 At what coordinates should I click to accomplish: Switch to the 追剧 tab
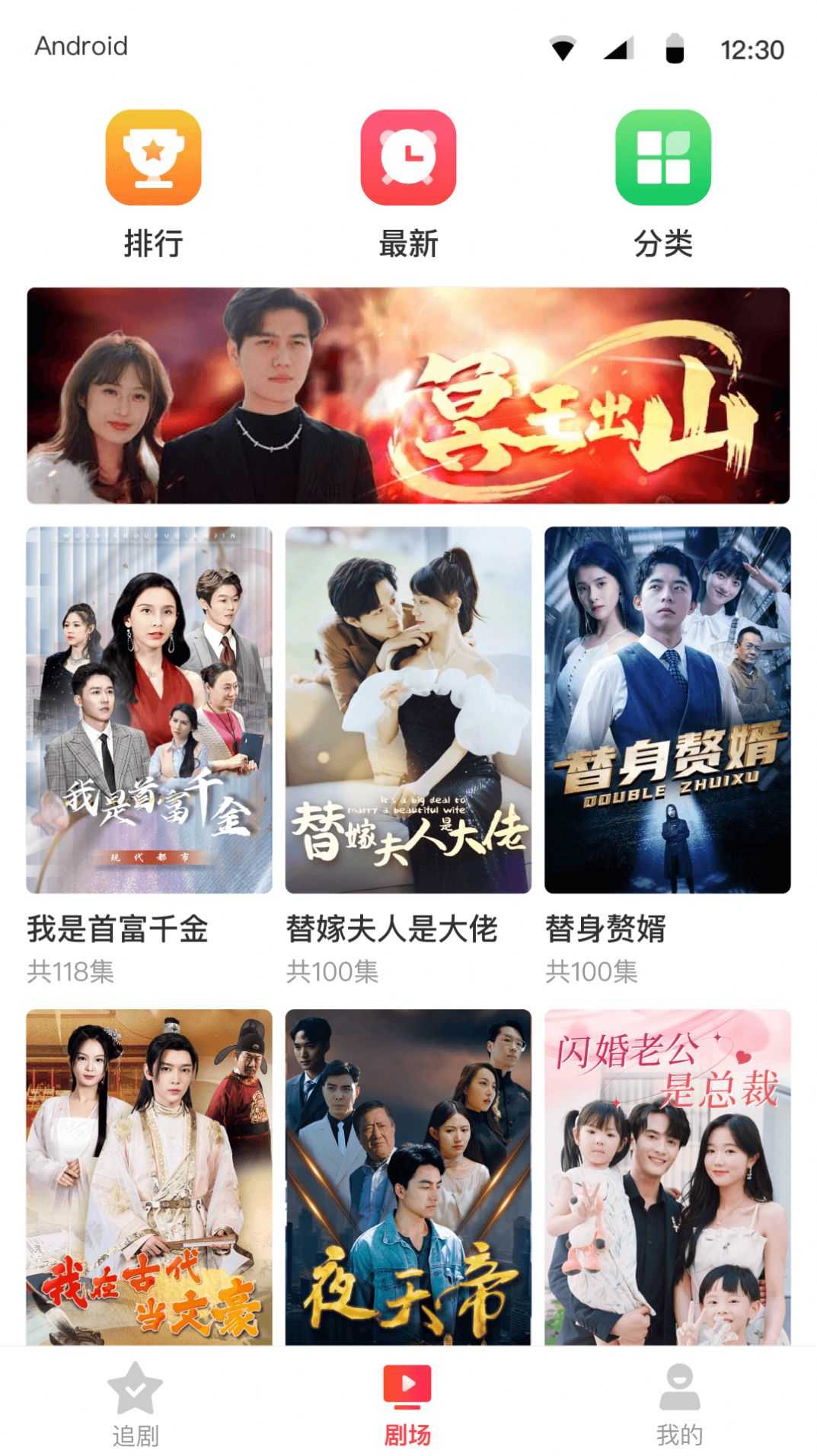coord(136,1403)
